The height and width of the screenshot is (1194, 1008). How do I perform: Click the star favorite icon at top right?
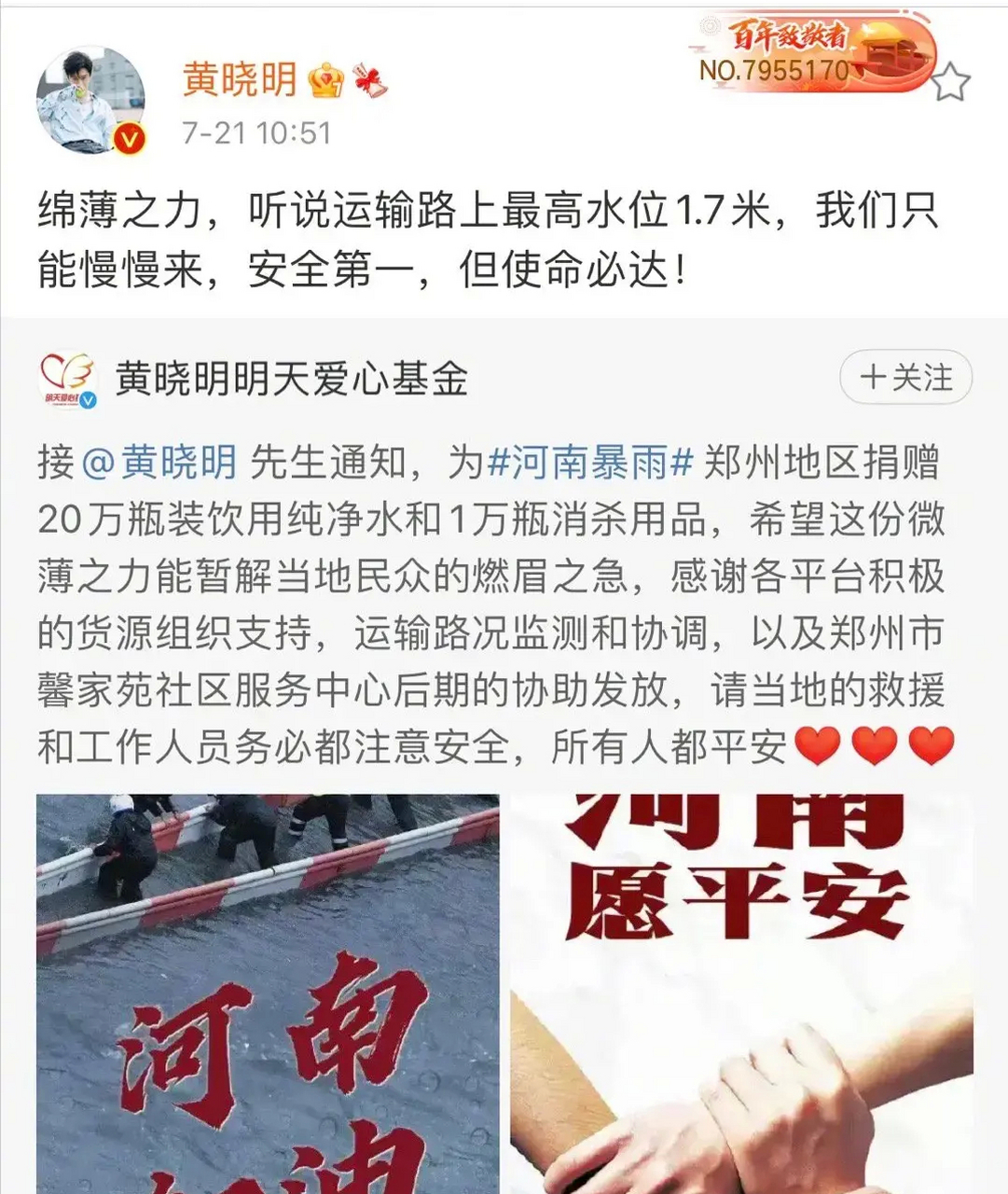click(x=950, y=82)
